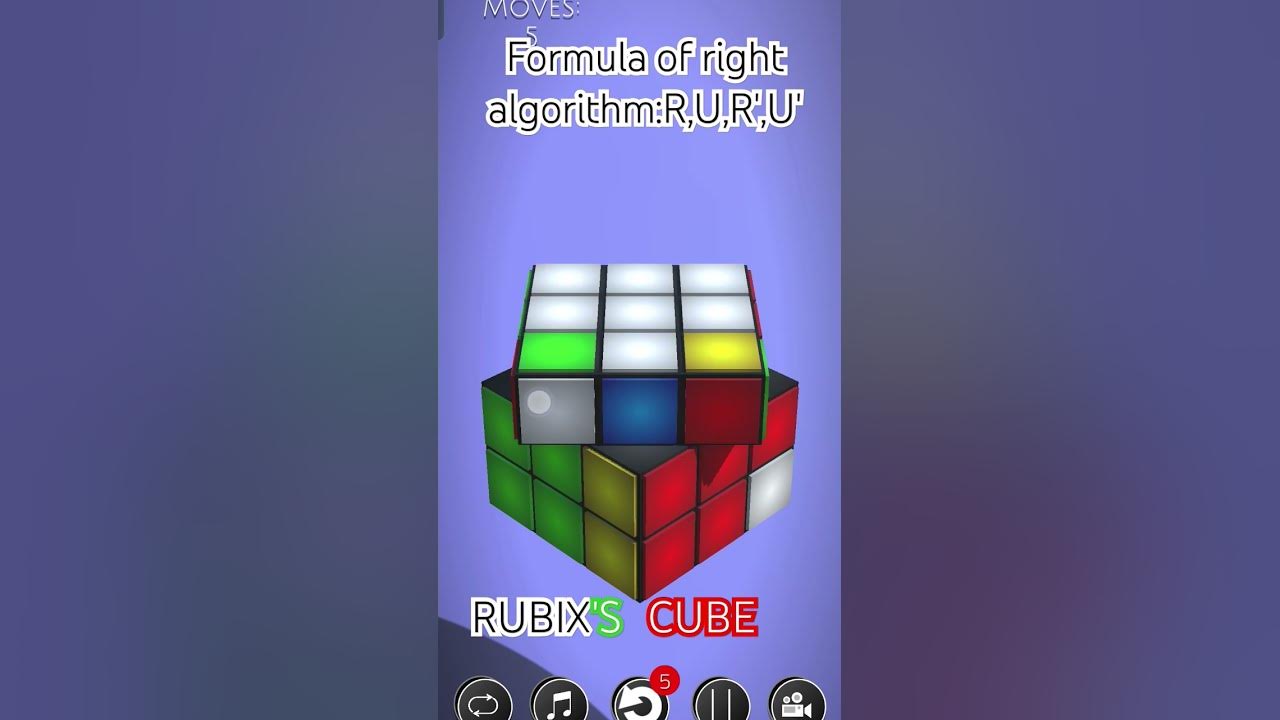Pause the cube game
Screen dimensions: 1280x720
click(x=721, y=702)
